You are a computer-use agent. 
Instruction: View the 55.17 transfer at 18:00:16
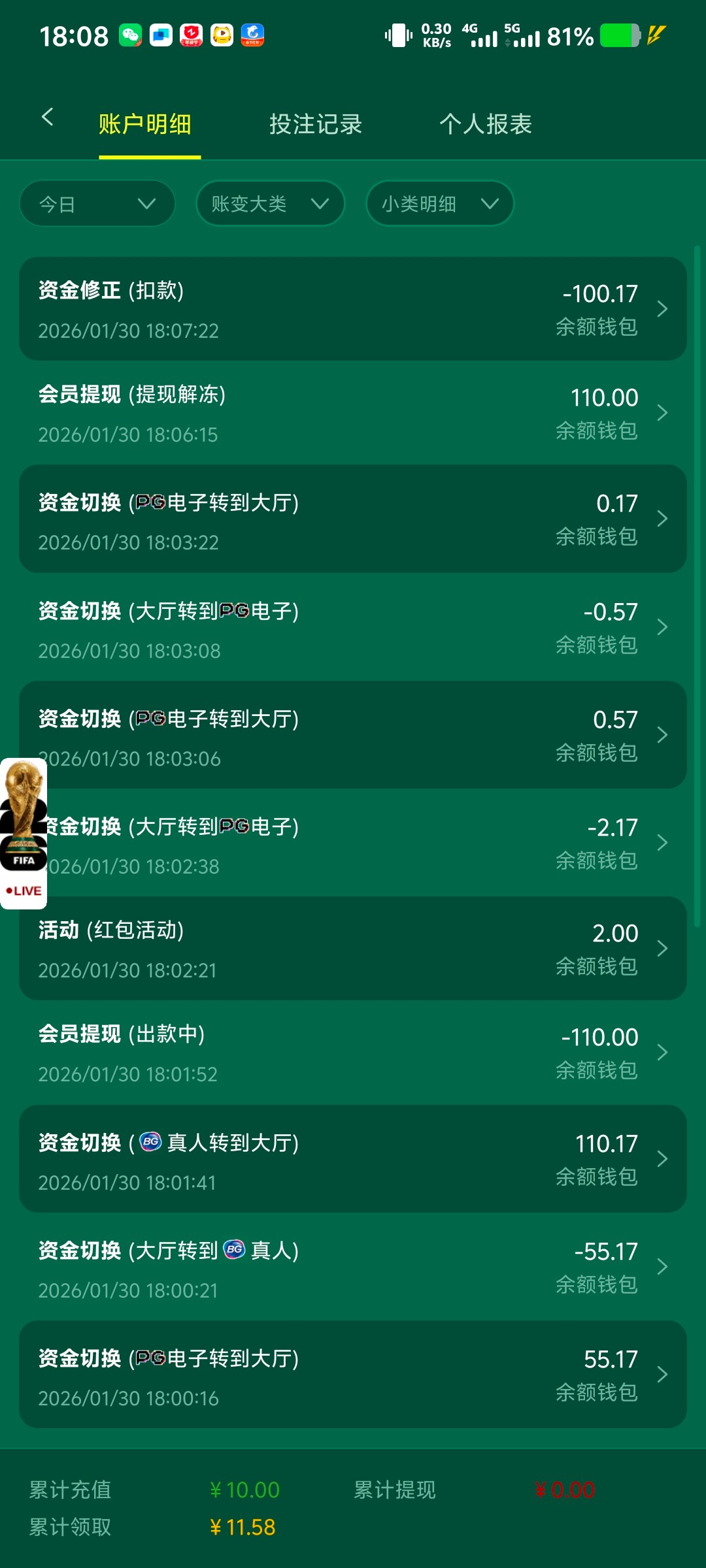(x=353, y=1375)
